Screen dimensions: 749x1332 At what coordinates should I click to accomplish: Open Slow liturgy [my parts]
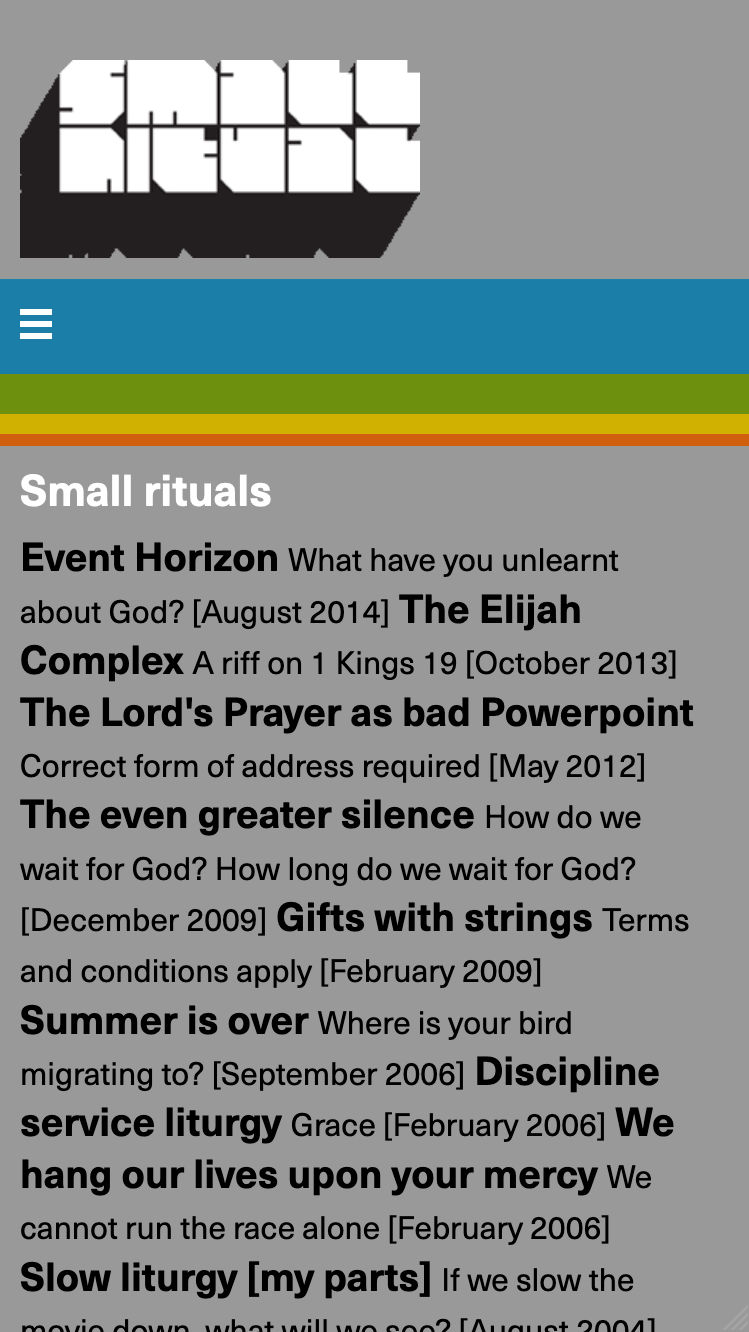pos(226,1278)
